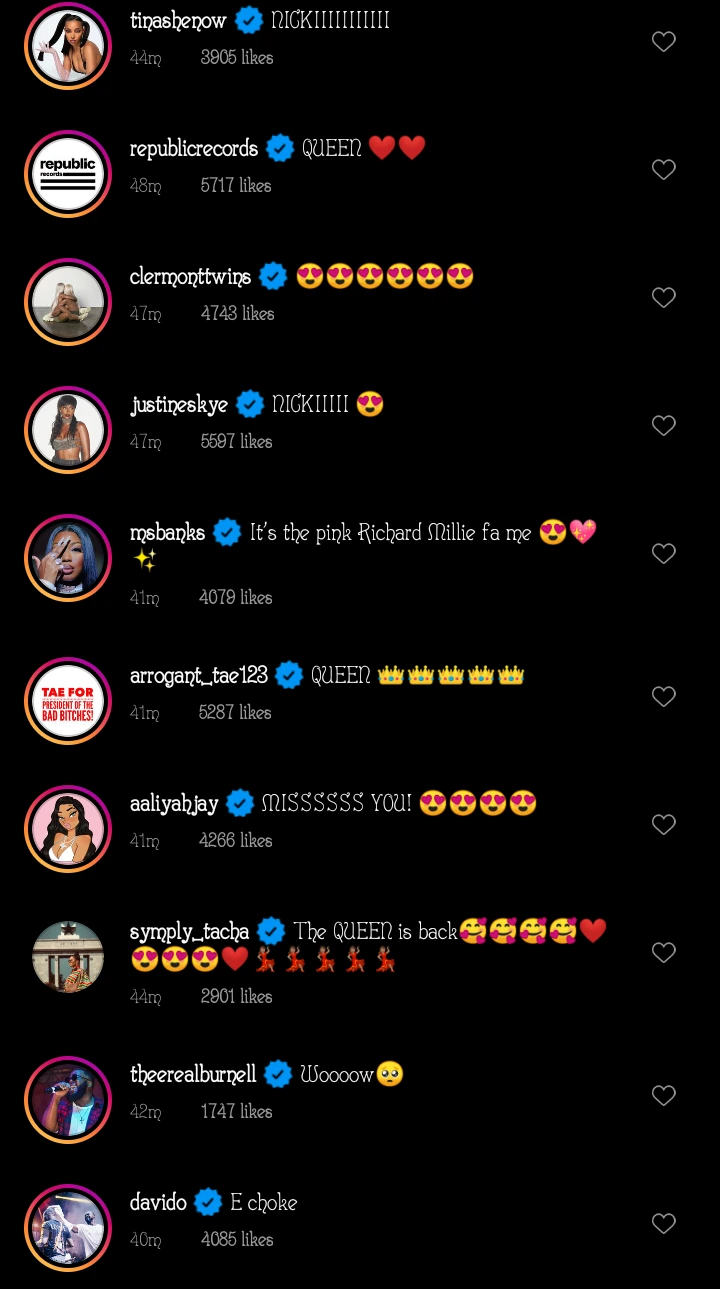Like davido's E choke comment
720x1289 pixels.
(x=664, y=1223)
